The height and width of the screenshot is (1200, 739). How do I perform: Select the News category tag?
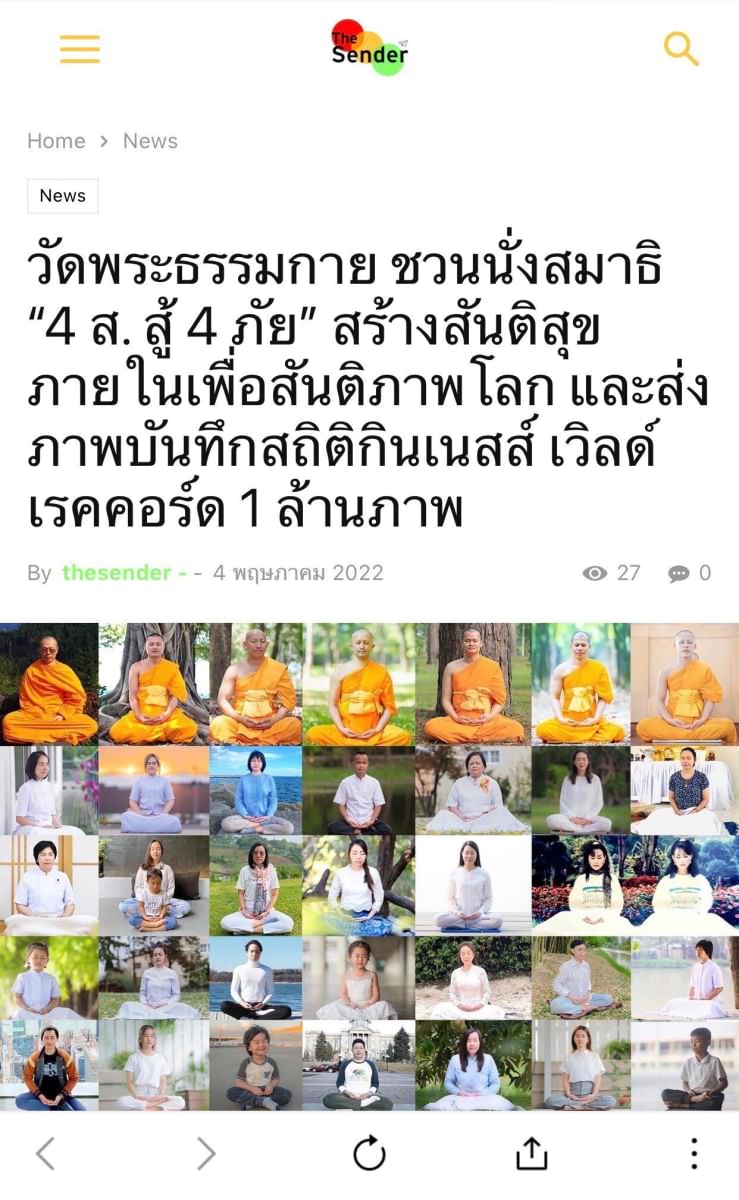point(63,196)
